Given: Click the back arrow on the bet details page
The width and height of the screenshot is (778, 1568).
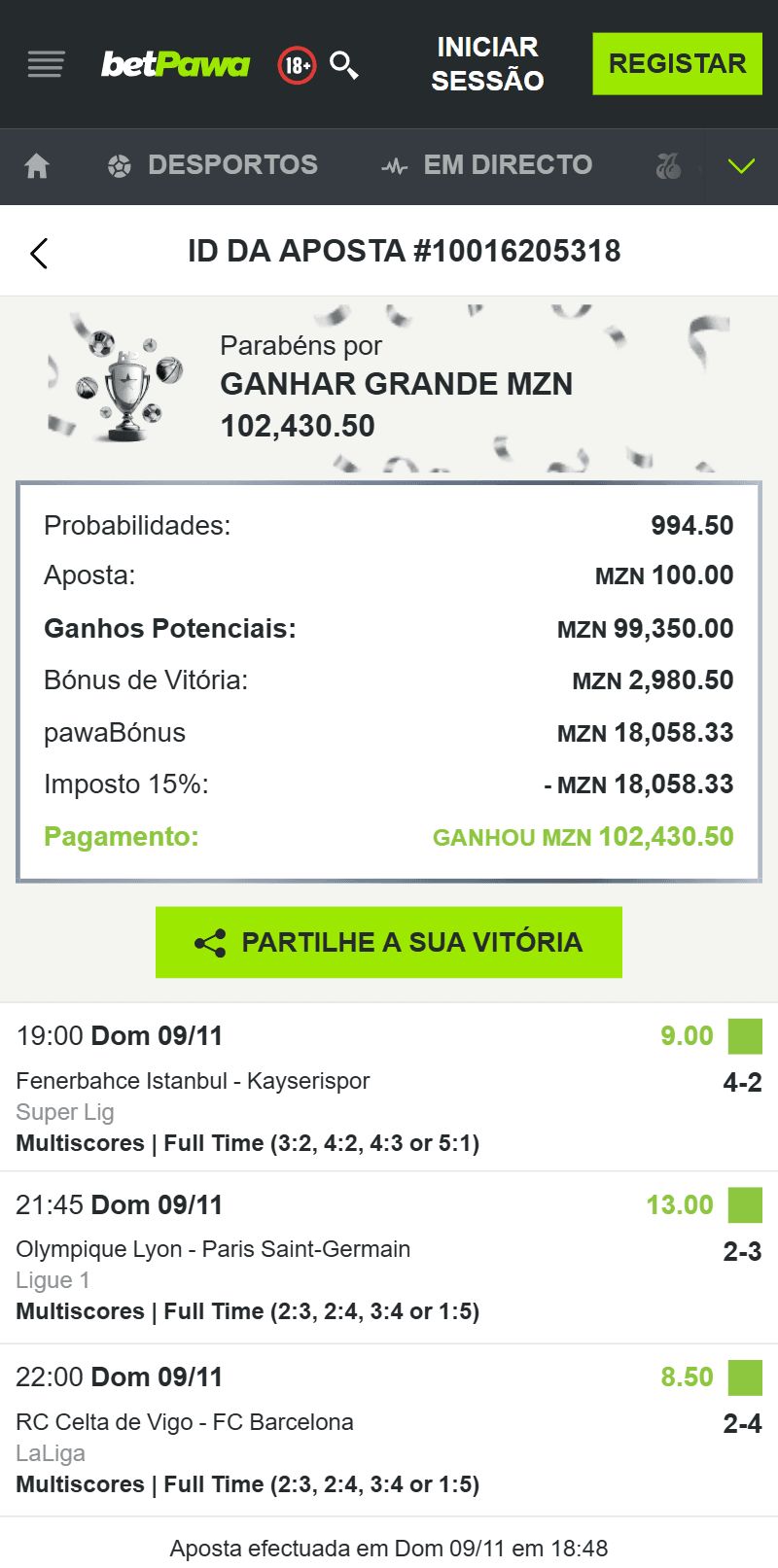Looking at the screenshot, I should point(39,252).
